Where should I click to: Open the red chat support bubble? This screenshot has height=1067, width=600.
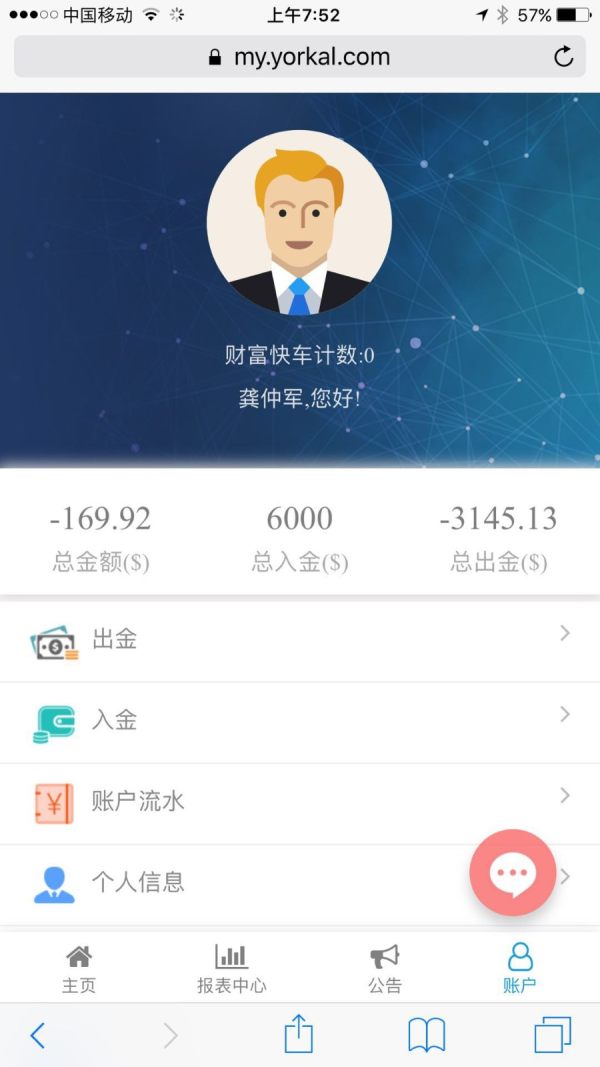512,872
